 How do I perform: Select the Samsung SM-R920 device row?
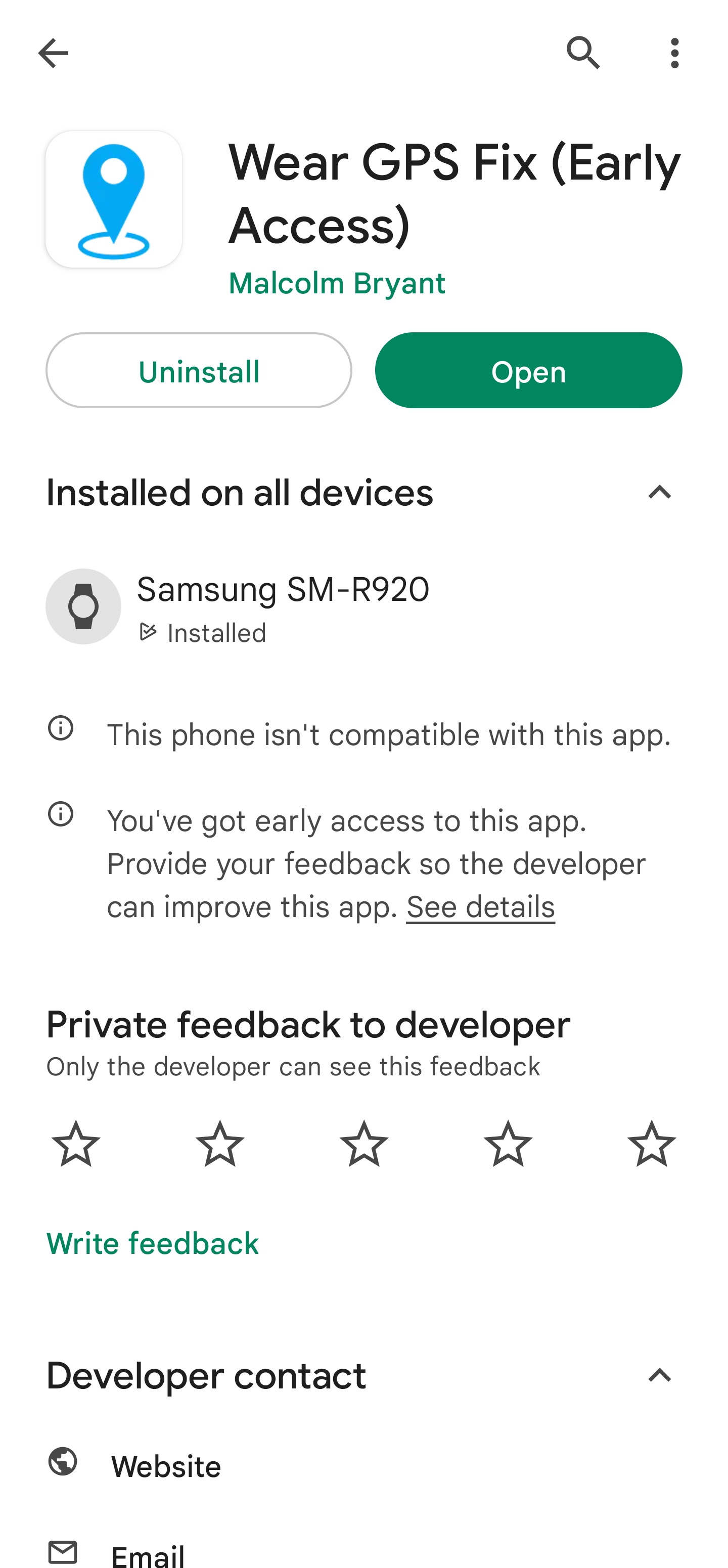coord(363,607)
